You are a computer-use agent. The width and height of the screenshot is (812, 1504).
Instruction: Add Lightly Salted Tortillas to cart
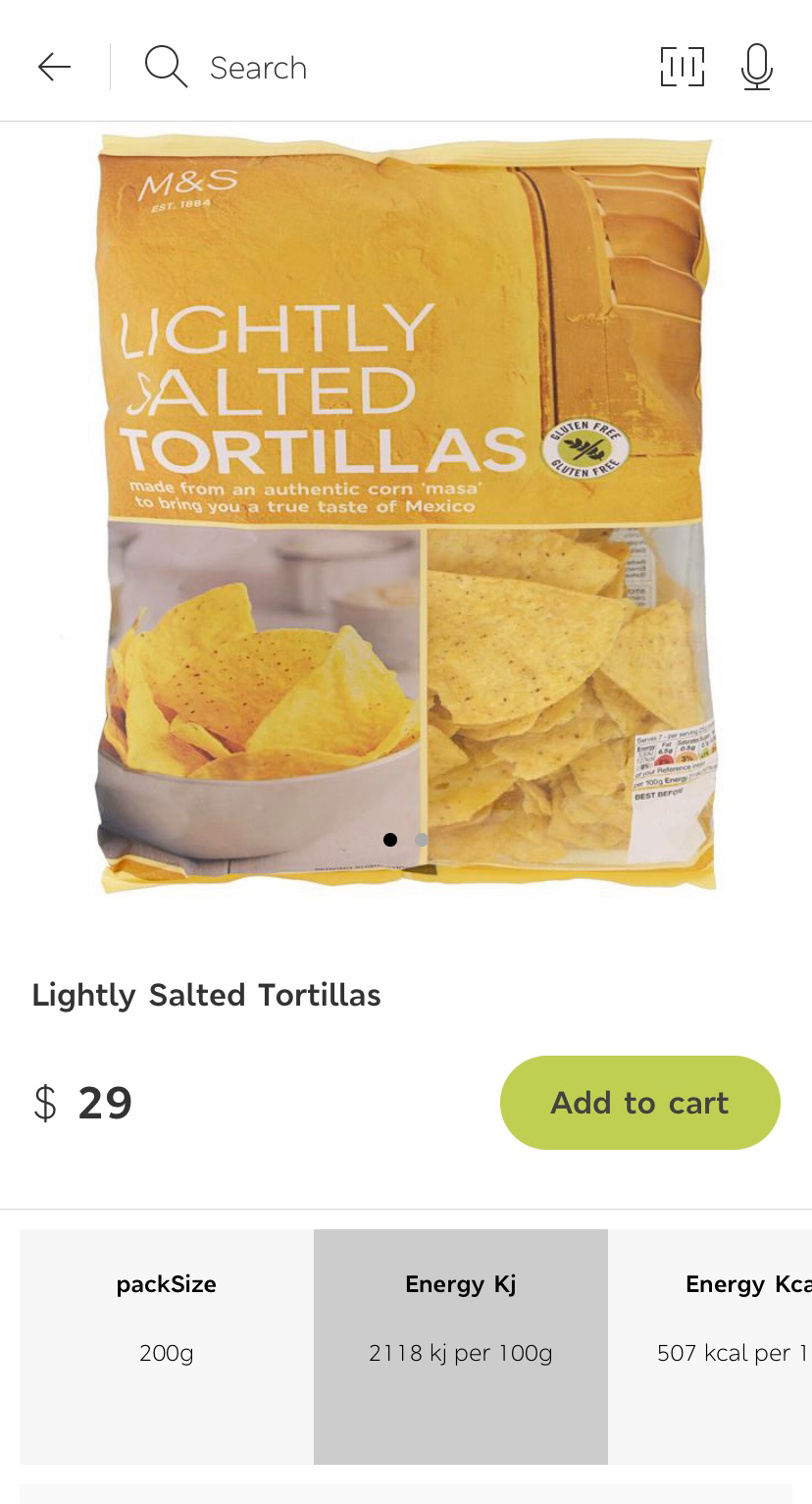click(x=639, y=1102)
